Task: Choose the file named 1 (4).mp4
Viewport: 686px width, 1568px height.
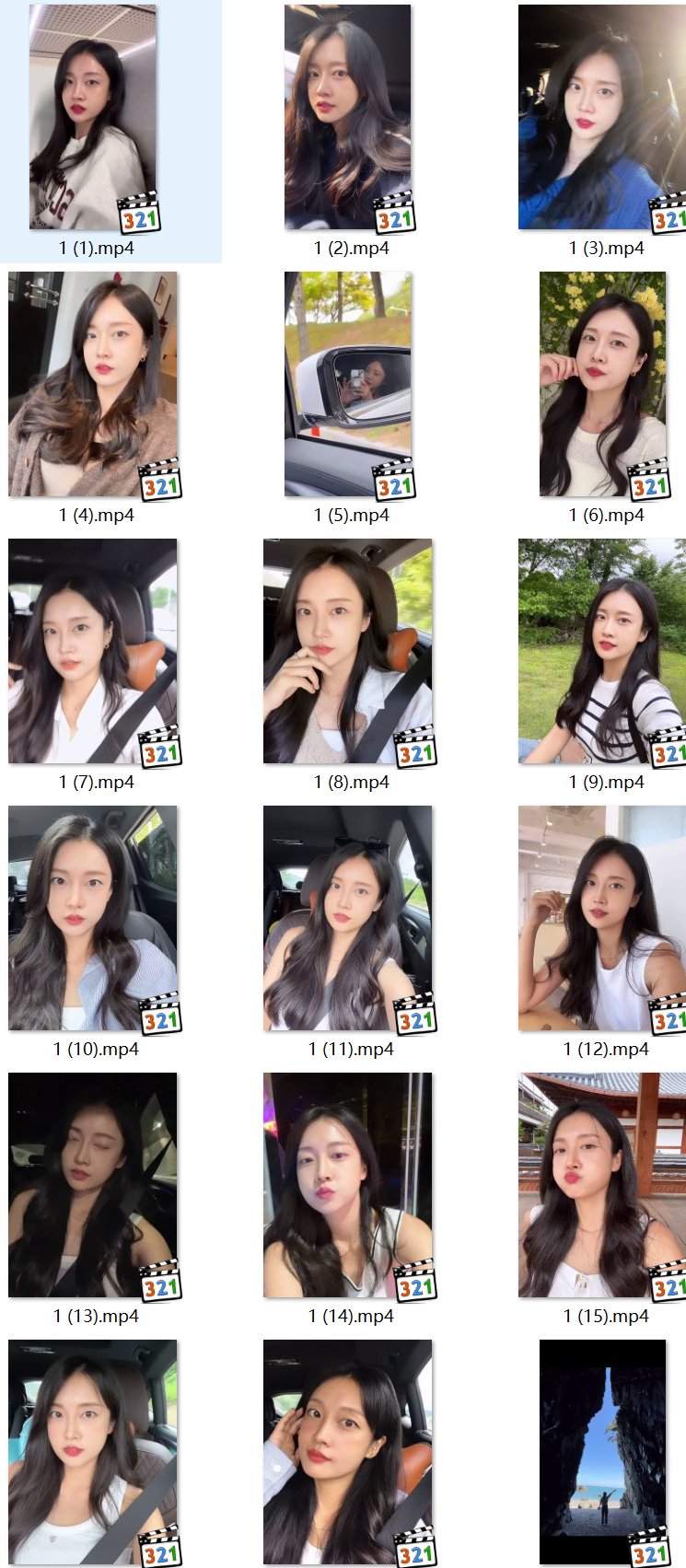Action: tap(93, 385)
